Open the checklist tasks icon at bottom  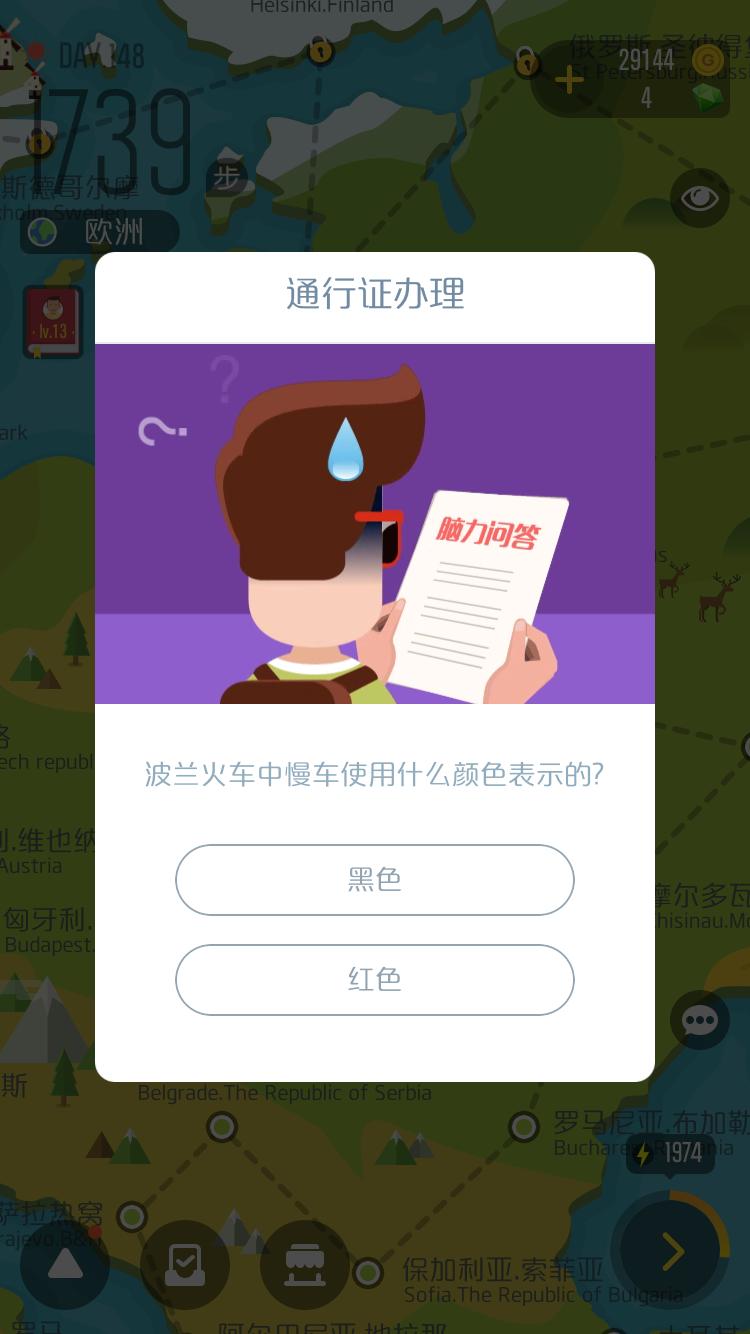[185, 1264]
